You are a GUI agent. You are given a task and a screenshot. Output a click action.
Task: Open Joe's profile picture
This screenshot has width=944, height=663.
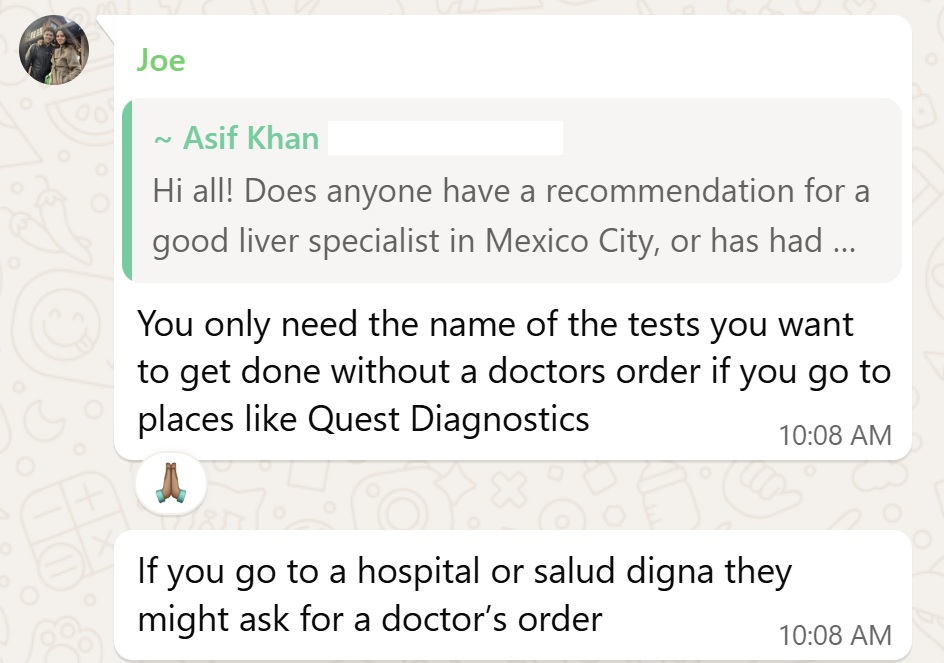tap(54, 51)
